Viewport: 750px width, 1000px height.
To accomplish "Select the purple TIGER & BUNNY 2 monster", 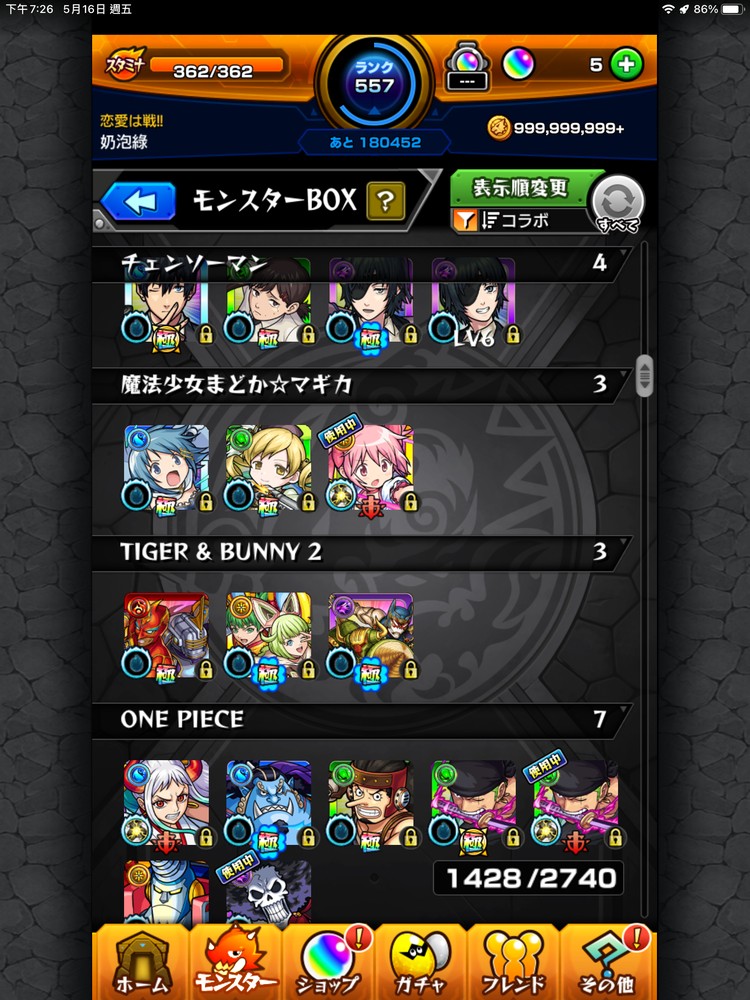I will [370, 636].
